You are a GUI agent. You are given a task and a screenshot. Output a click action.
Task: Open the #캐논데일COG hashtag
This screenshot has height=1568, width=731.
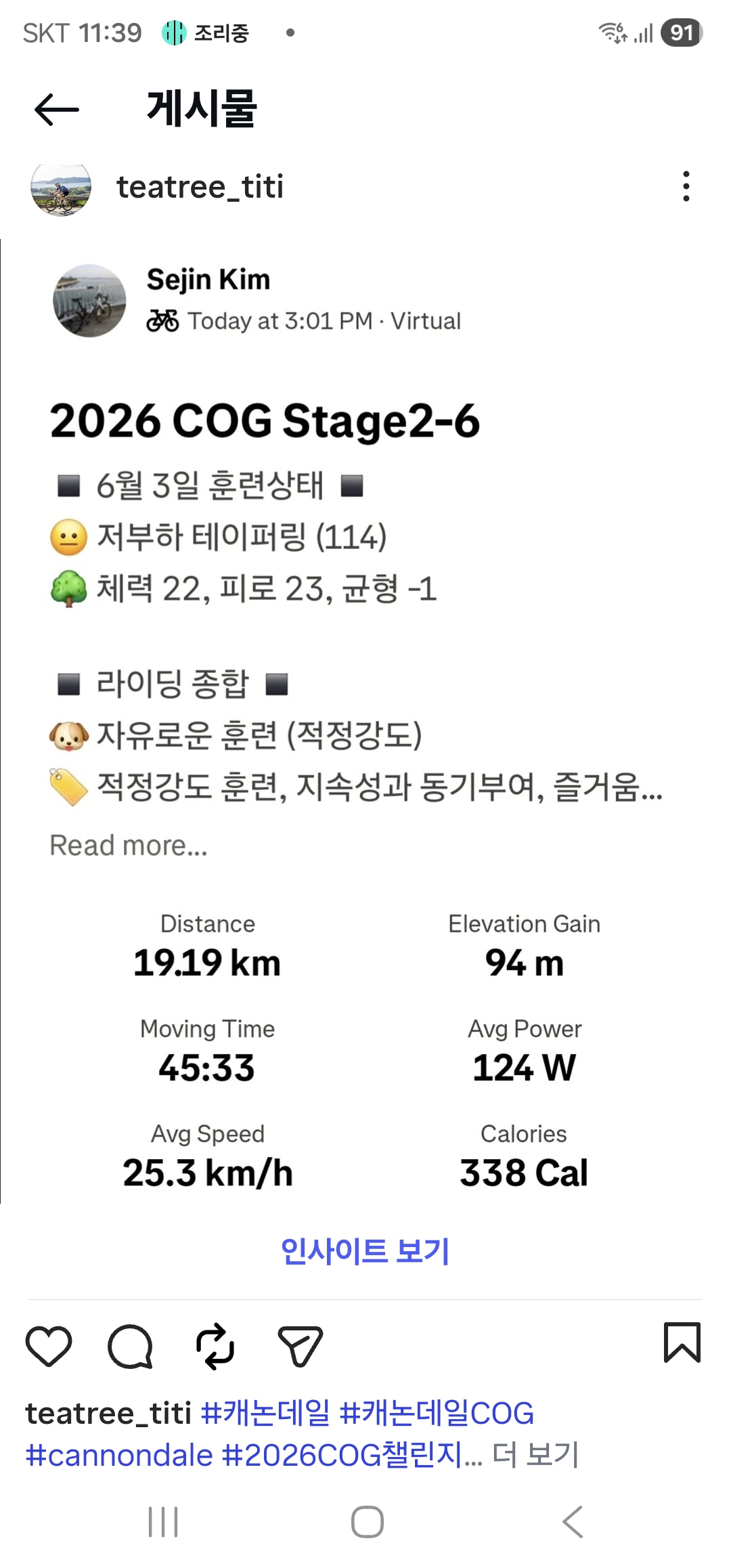[437, 1413]
